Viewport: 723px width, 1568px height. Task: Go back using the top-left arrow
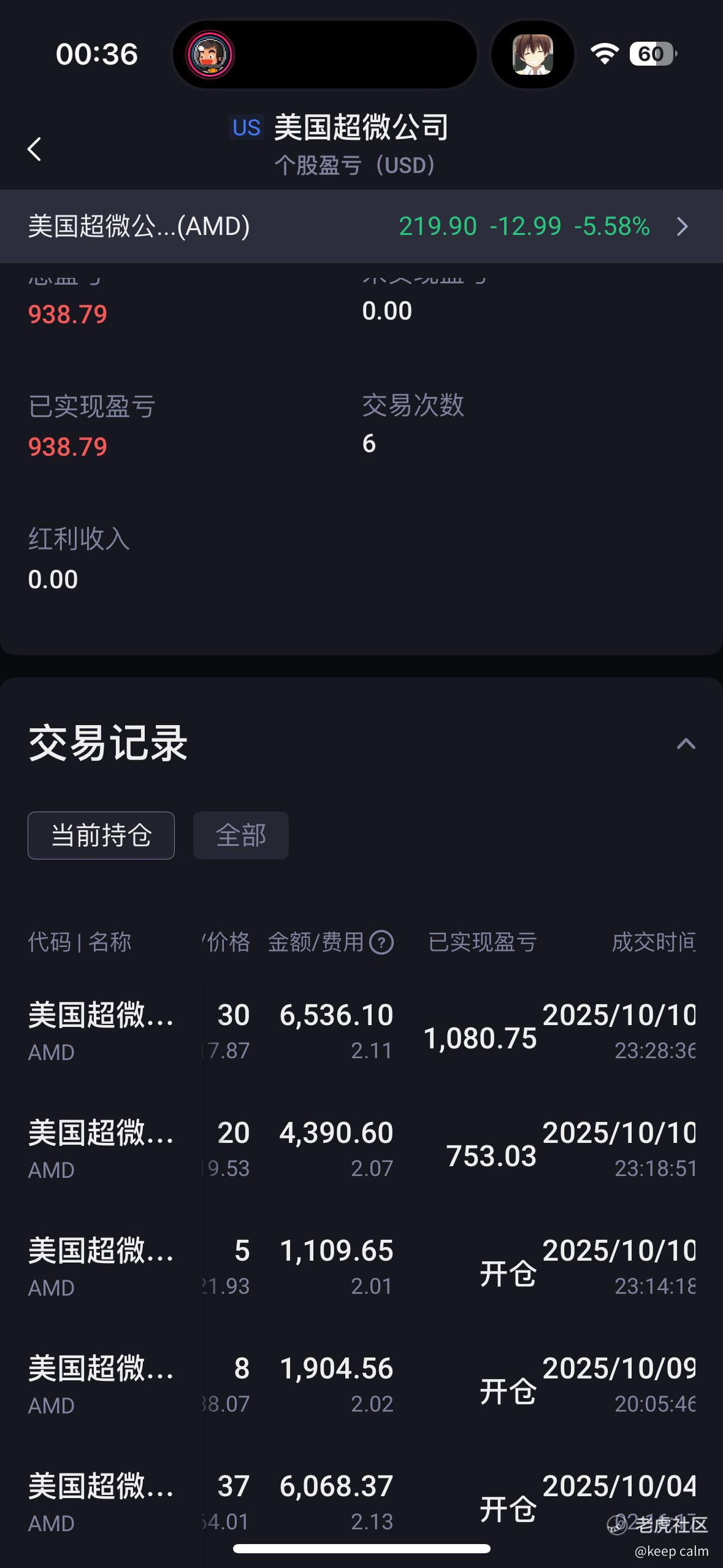pyautogui.click(x=34, y=149)
